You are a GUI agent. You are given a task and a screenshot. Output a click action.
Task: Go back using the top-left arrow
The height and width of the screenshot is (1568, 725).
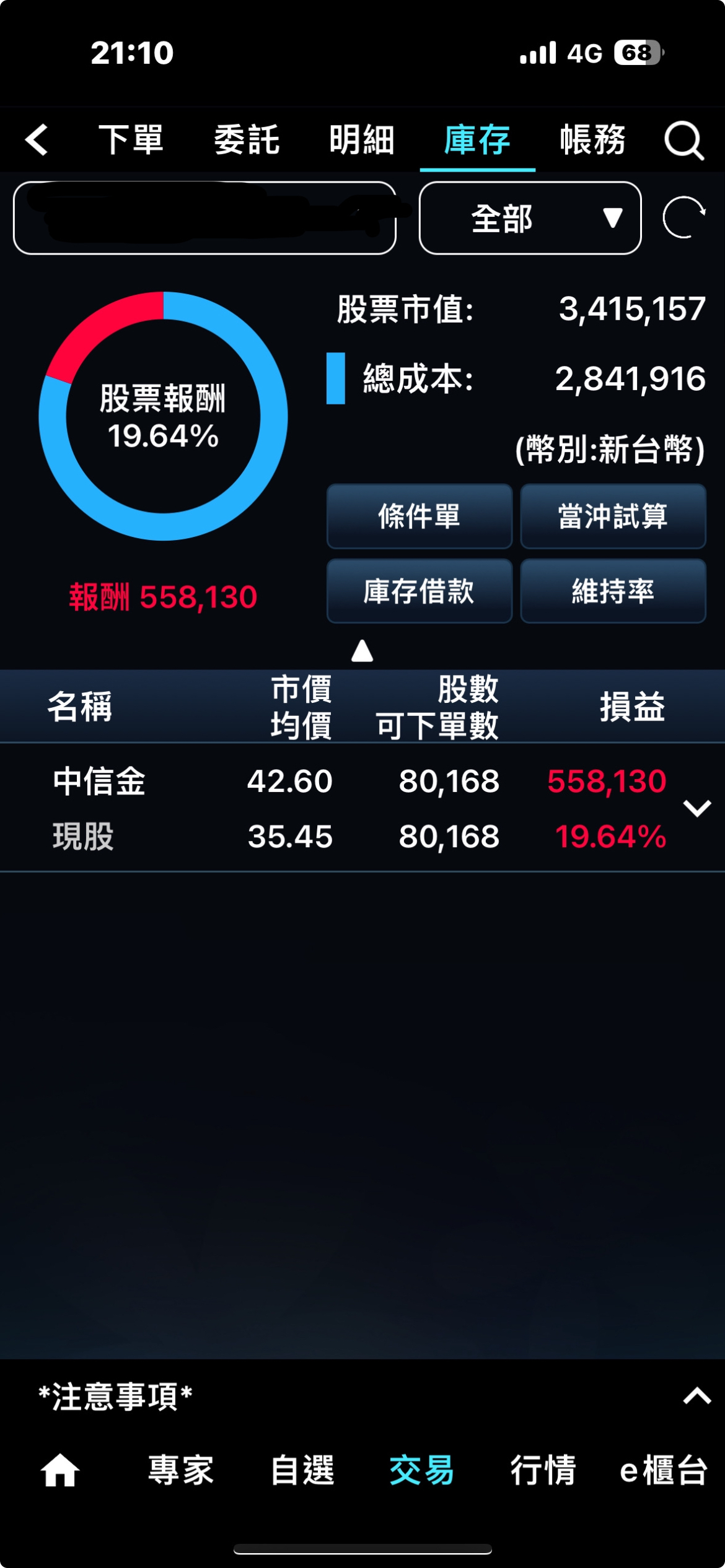(x=37, y=139)
